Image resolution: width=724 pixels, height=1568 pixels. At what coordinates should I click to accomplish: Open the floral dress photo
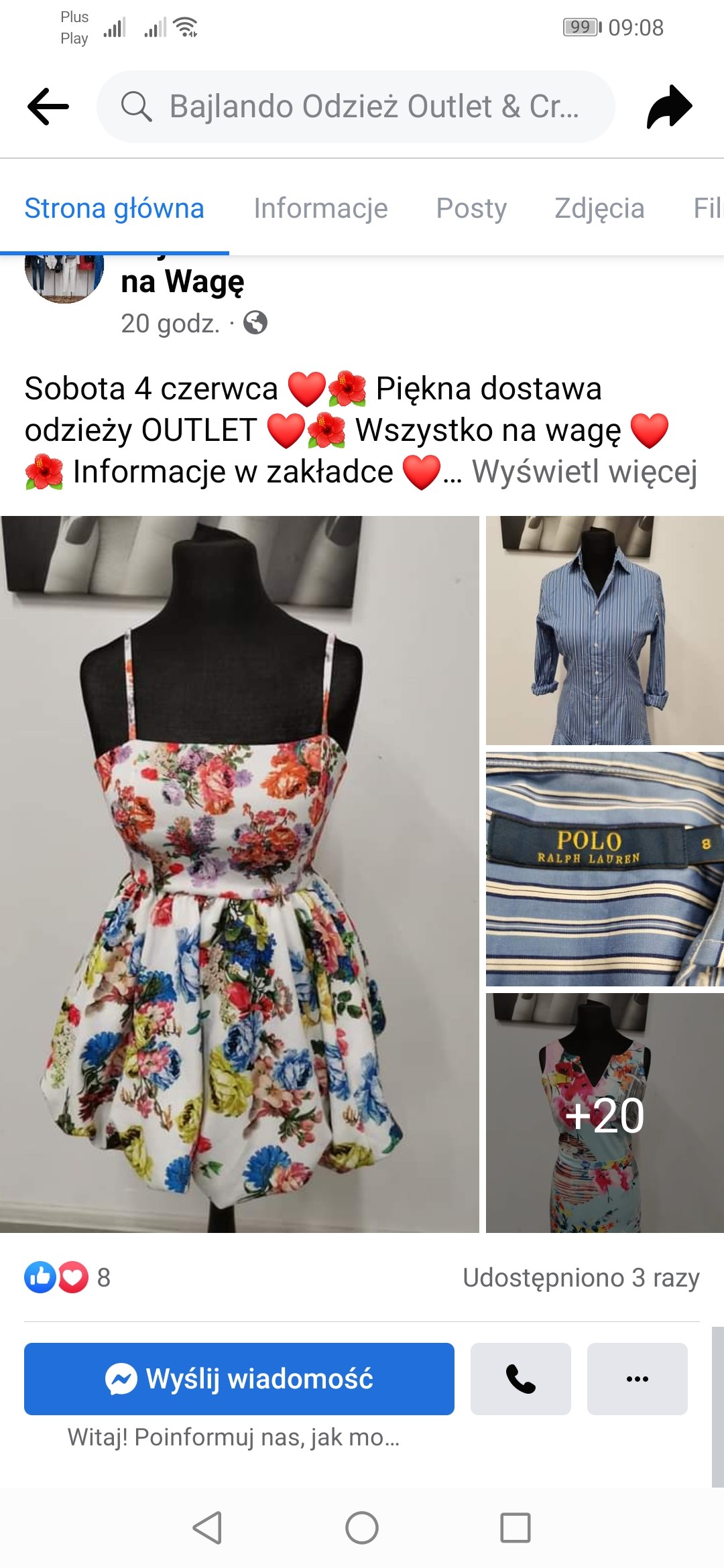239,874
